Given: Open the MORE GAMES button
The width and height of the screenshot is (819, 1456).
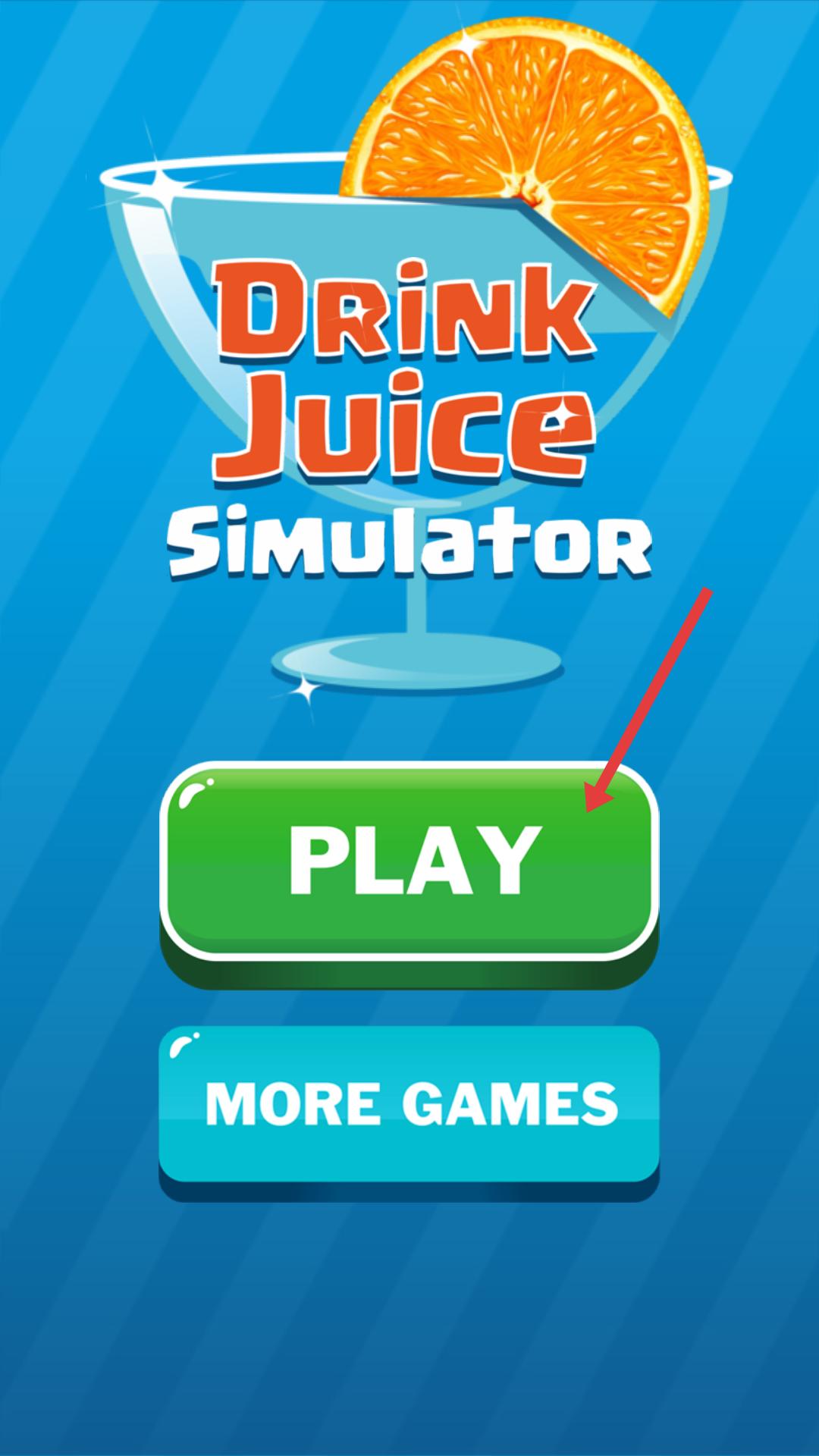Looking at the screenshot, I should coord(409,1112).
